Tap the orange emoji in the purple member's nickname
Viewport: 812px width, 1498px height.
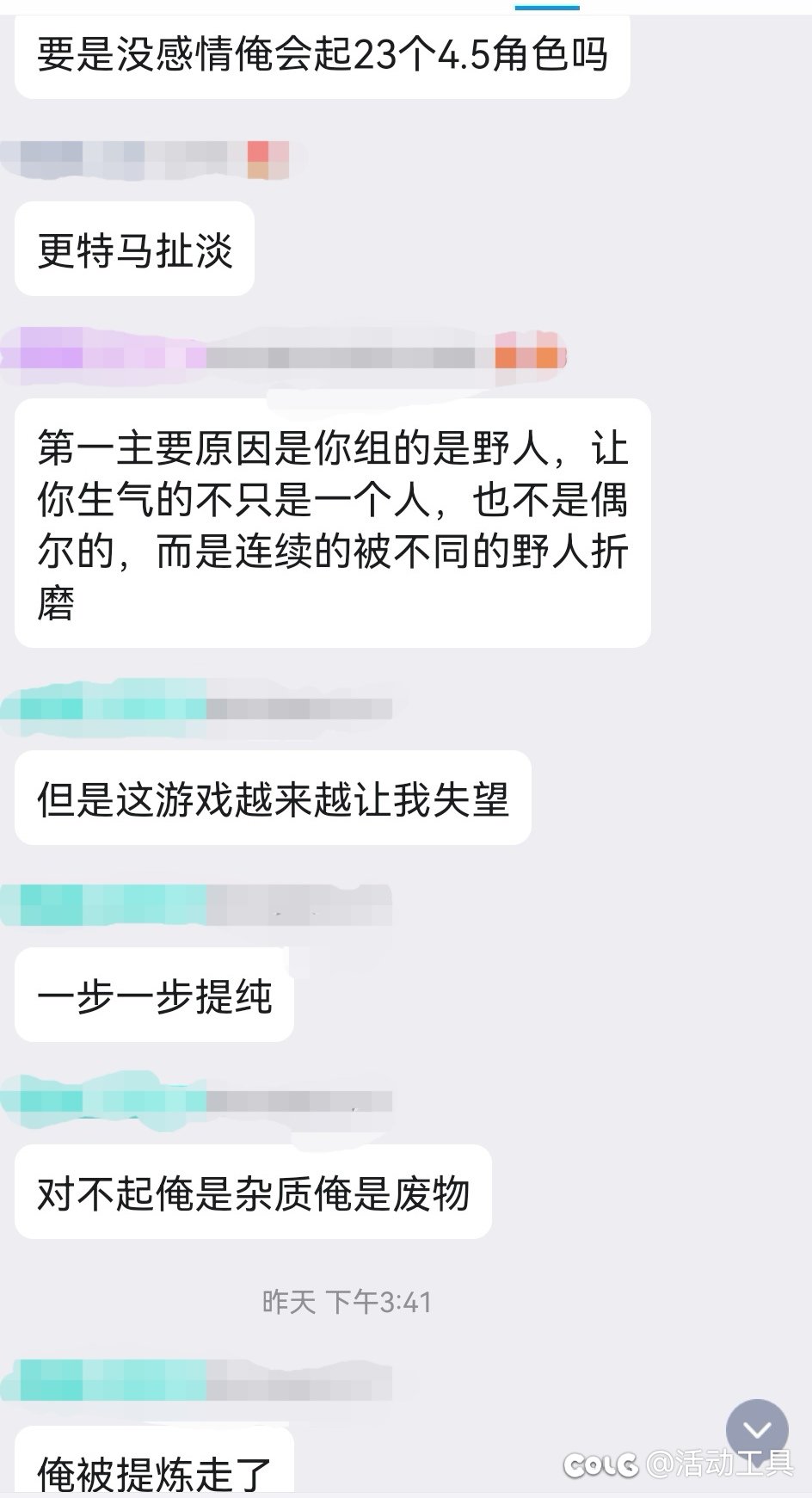(x=526, y=353)
